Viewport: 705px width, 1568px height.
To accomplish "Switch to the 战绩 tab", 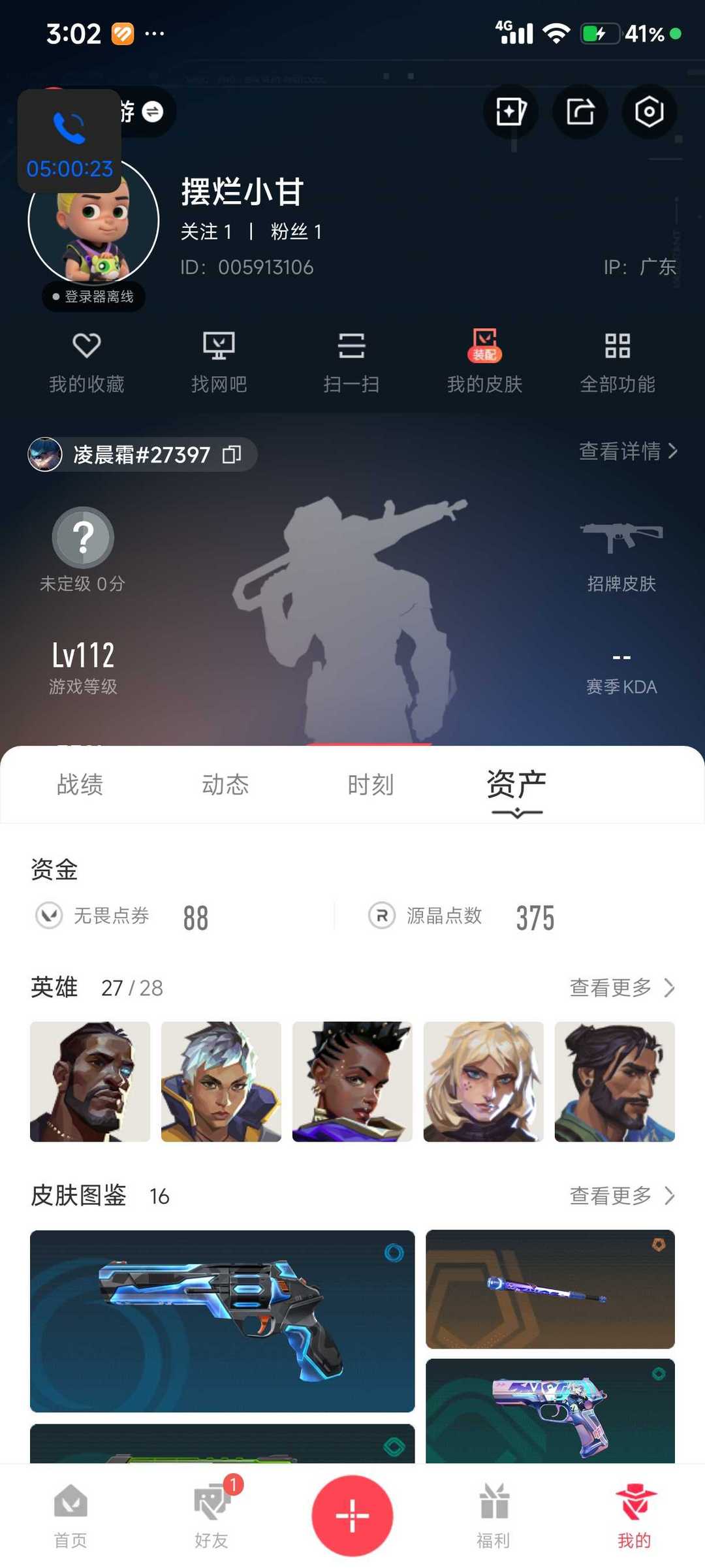I will (80, 784).
